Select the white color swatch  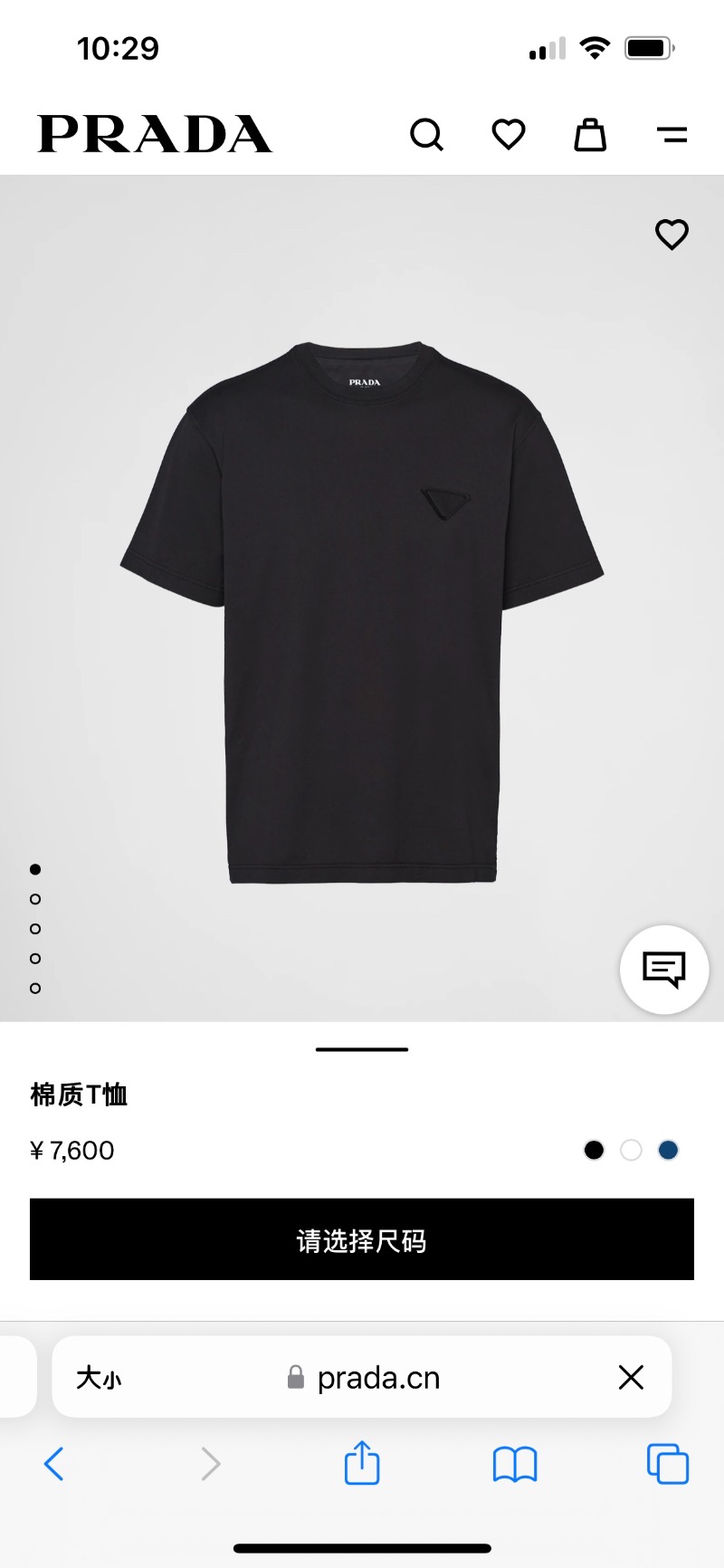(x=631, y=1150)
